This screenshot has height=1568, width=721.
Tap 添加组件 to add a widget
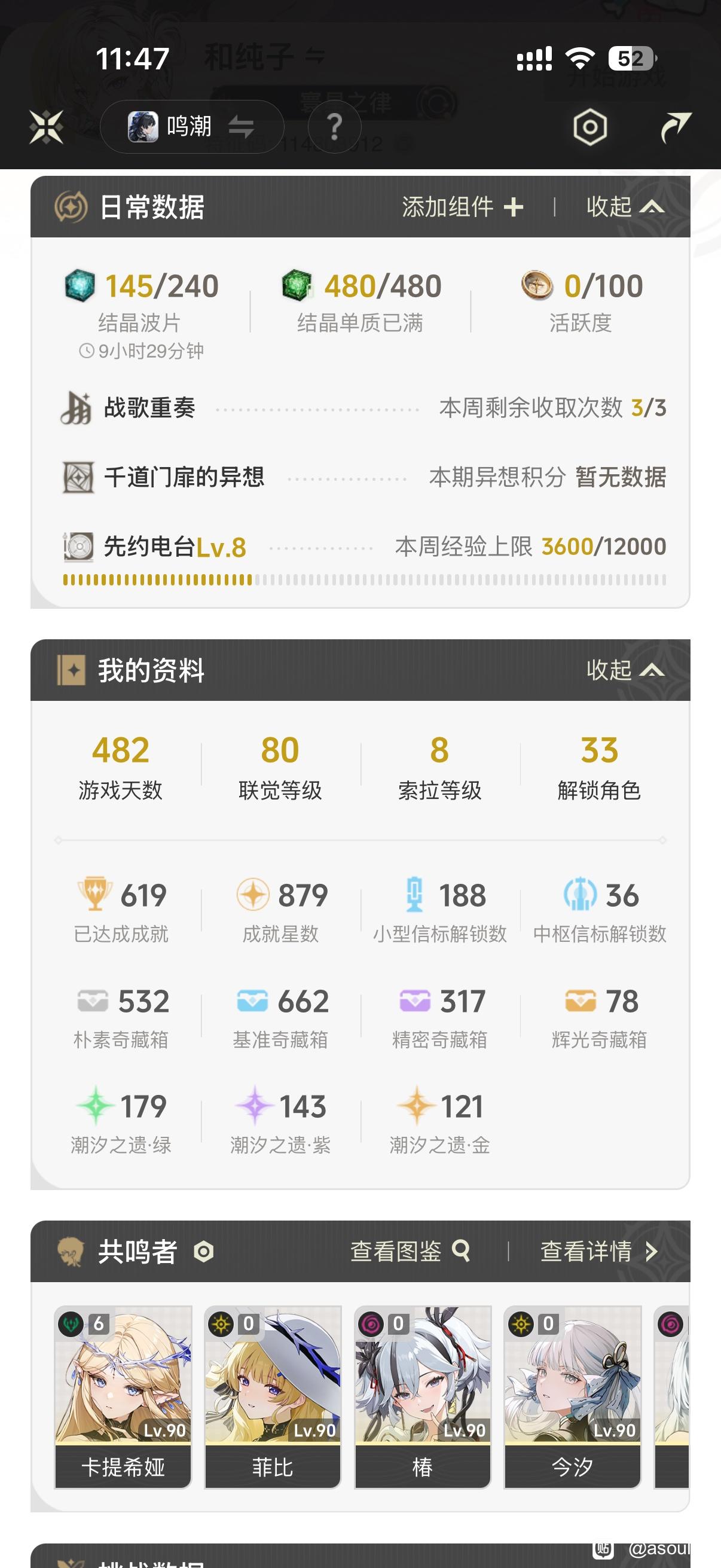click(462, 207)
